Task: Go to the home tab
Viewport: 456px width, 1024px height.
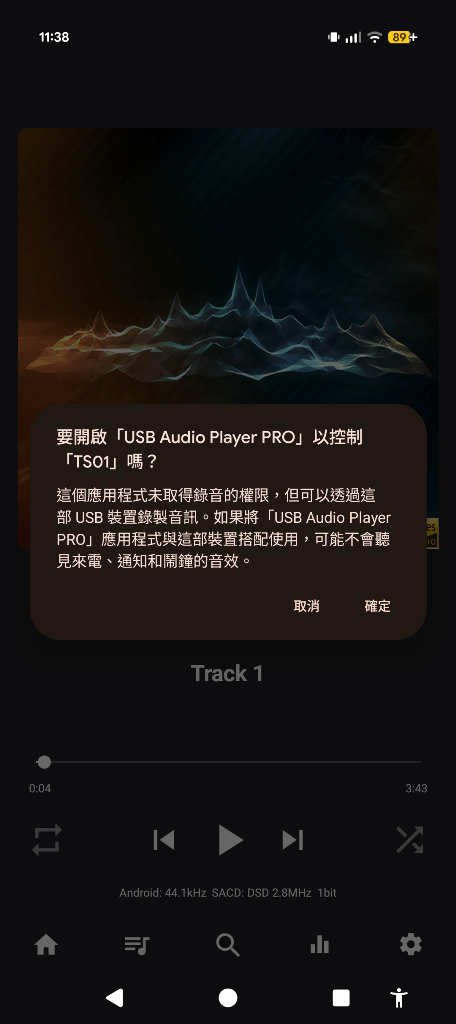Action: (x=46, y=944)
